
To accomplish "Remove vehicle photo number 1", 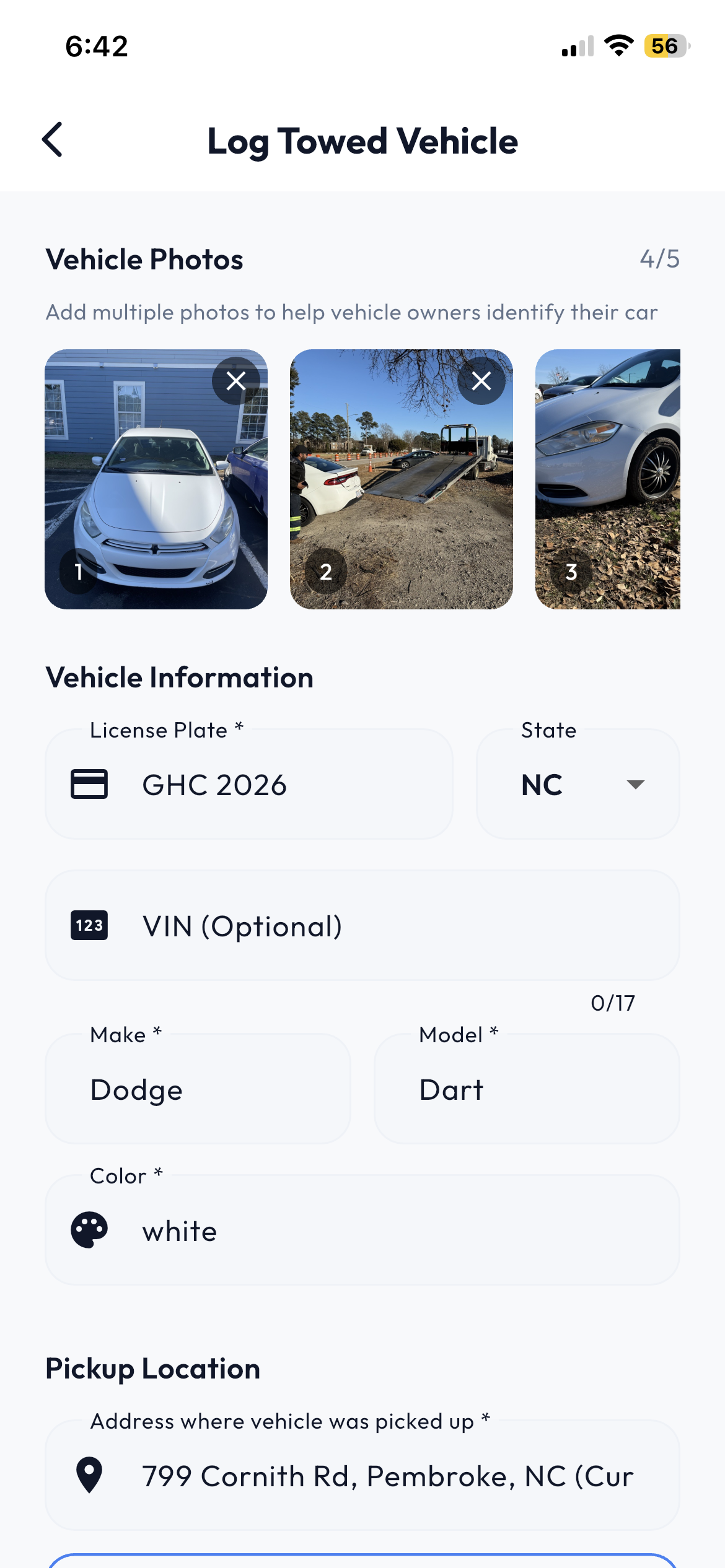I will pos(236,381).
